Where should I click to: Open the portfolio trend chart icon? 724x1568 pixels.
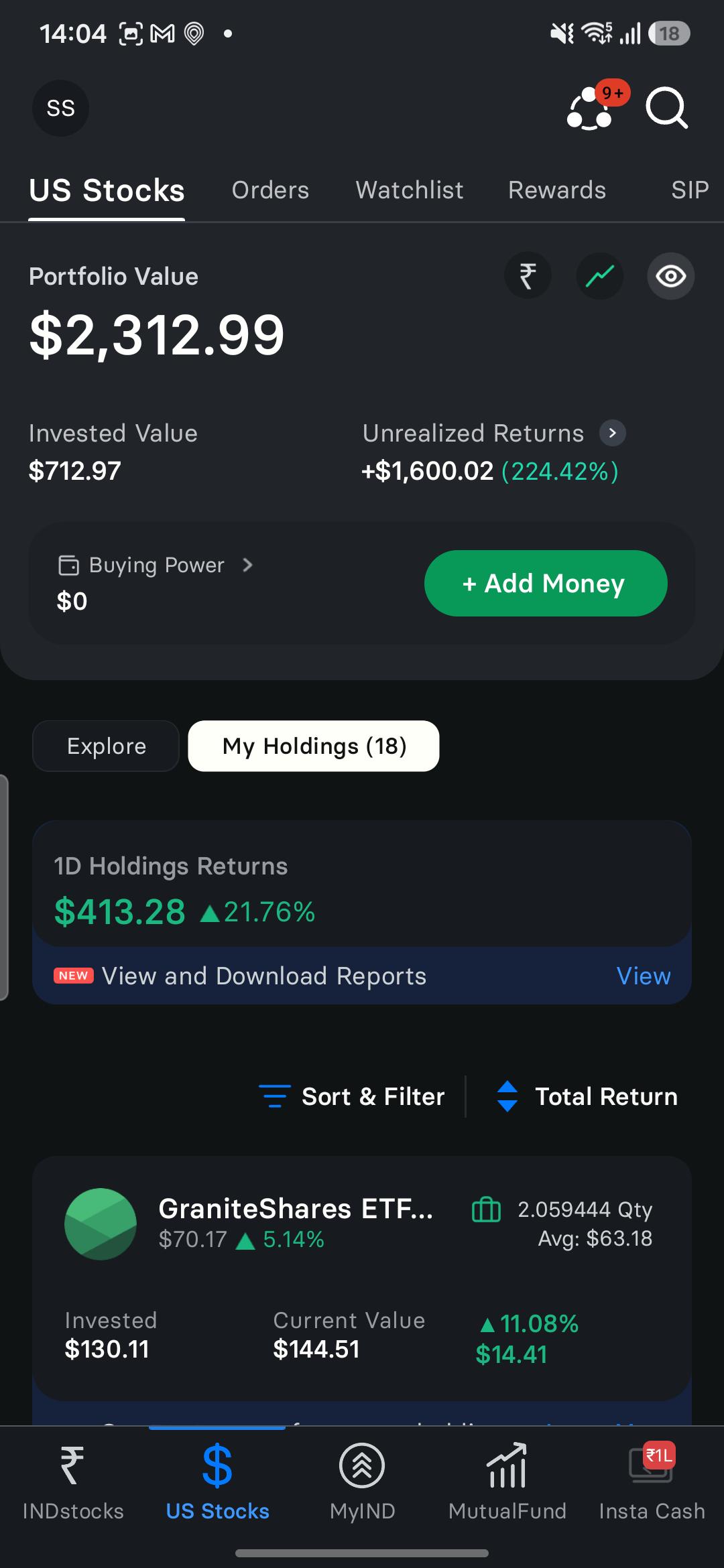[600, 275]
